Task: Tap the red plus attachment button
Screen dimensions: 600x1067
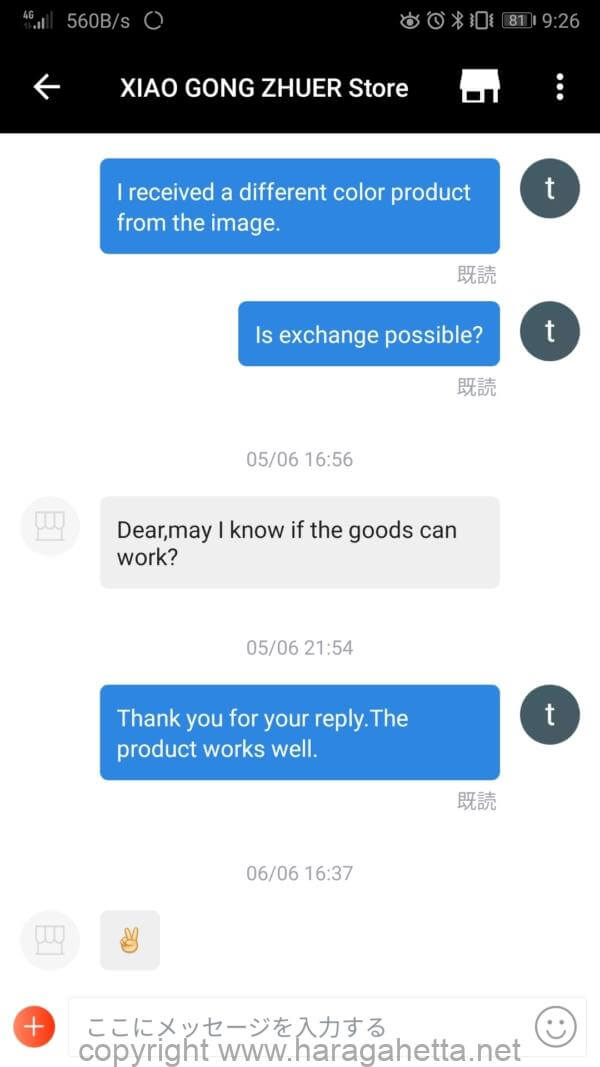Action: click(33, 1027)
